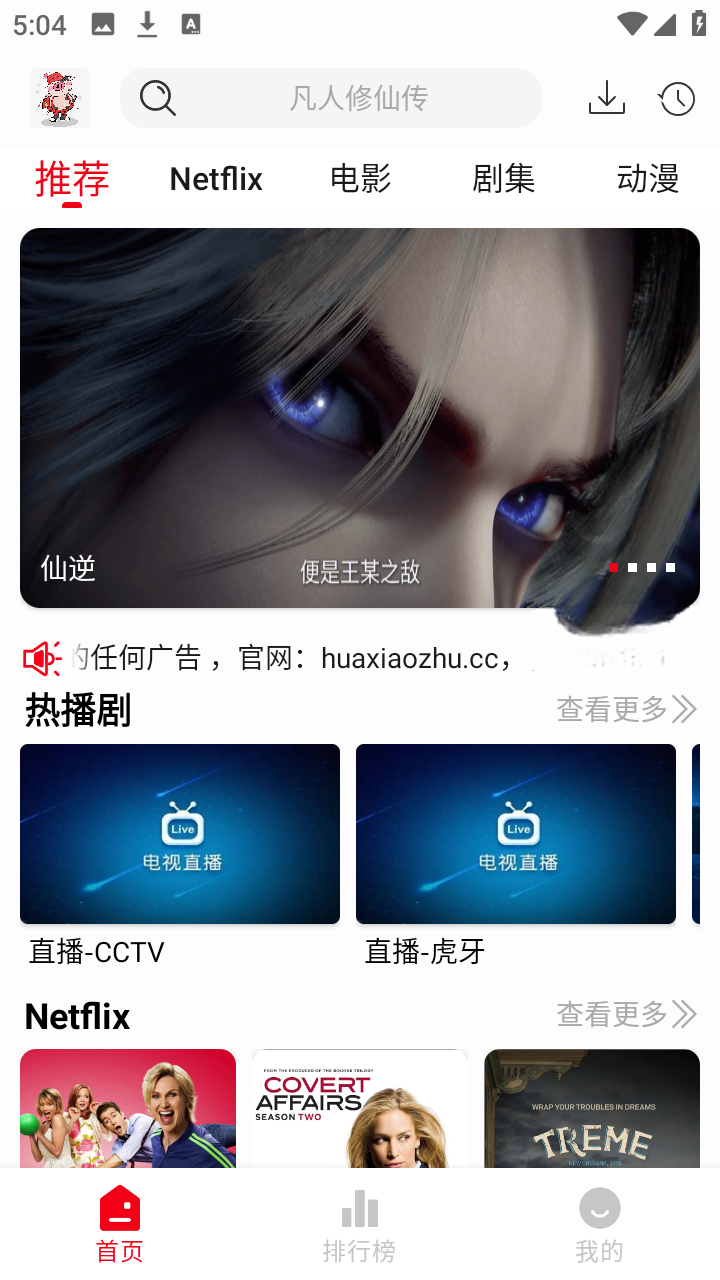Screen dimensions: 720x1280
Task: Open the Treme poster
Action: [592, 1108]
